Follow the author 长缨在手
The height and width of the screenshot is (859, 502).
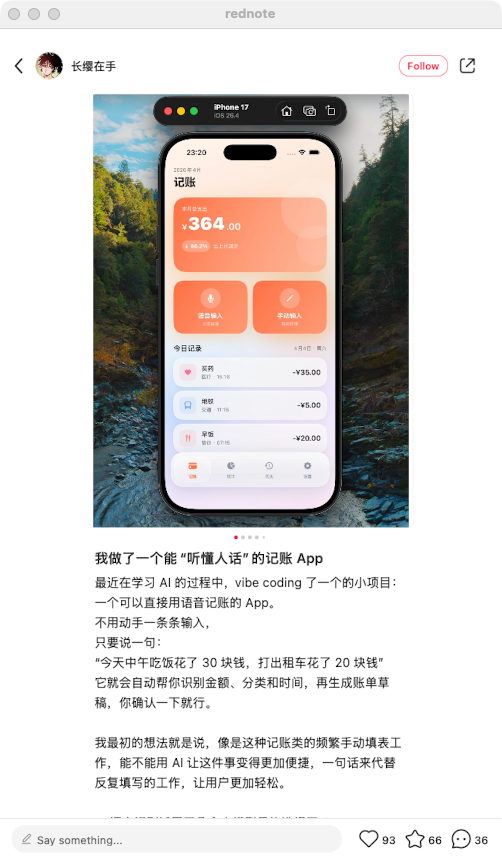click(x=423, y=66)
